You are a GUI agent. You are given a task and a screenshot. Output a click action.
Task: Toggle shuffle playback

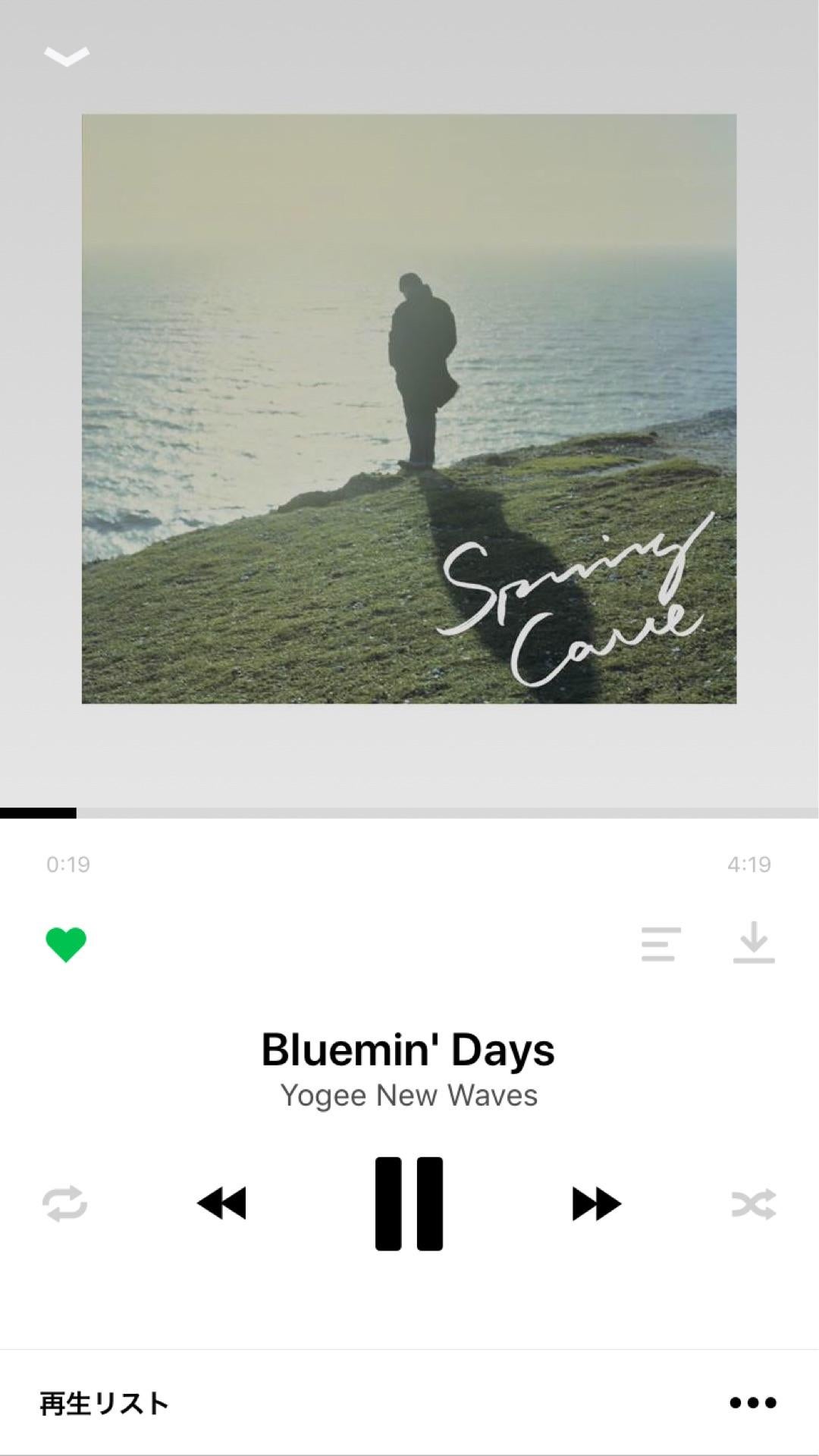coord(753,1203)
